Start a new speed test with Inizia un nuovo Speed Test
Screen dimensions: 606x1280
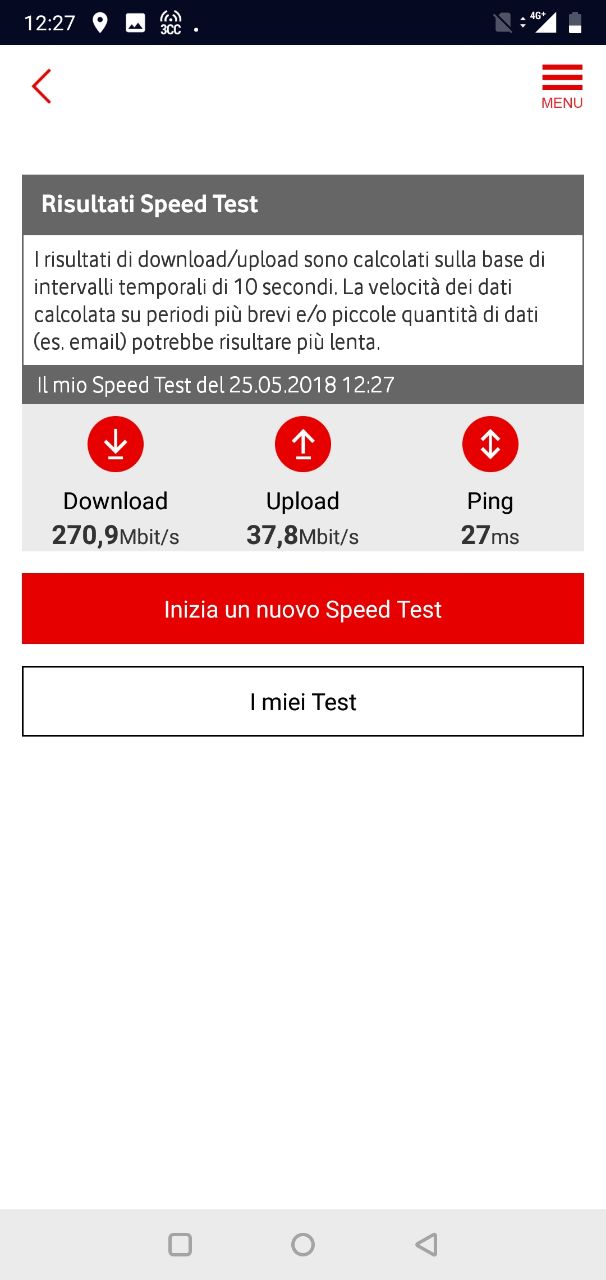(x=303, y=609)
